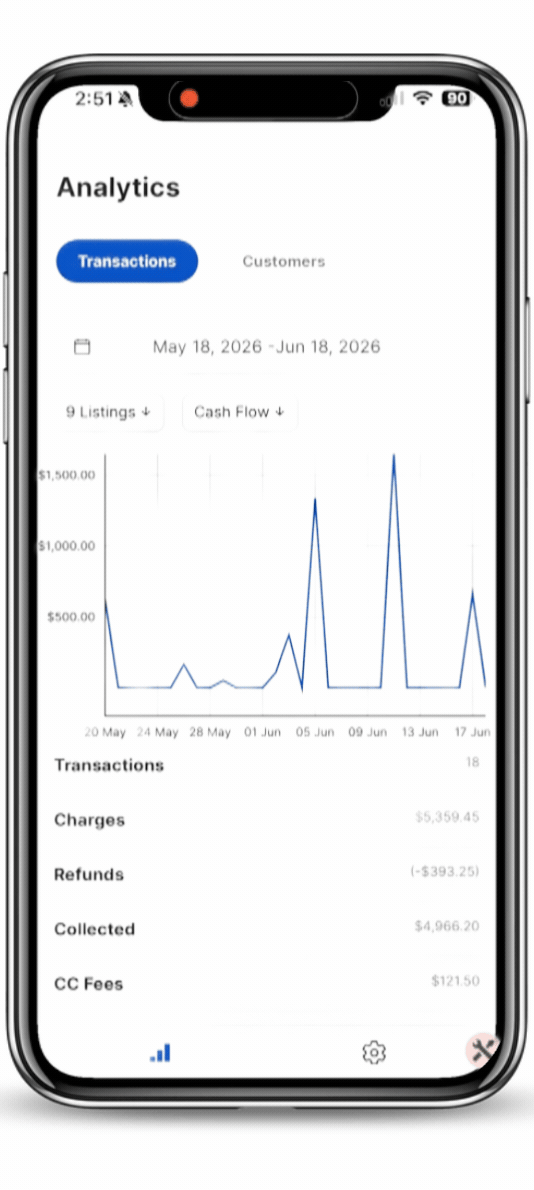Select the Transactions tab

pos(127,262)
